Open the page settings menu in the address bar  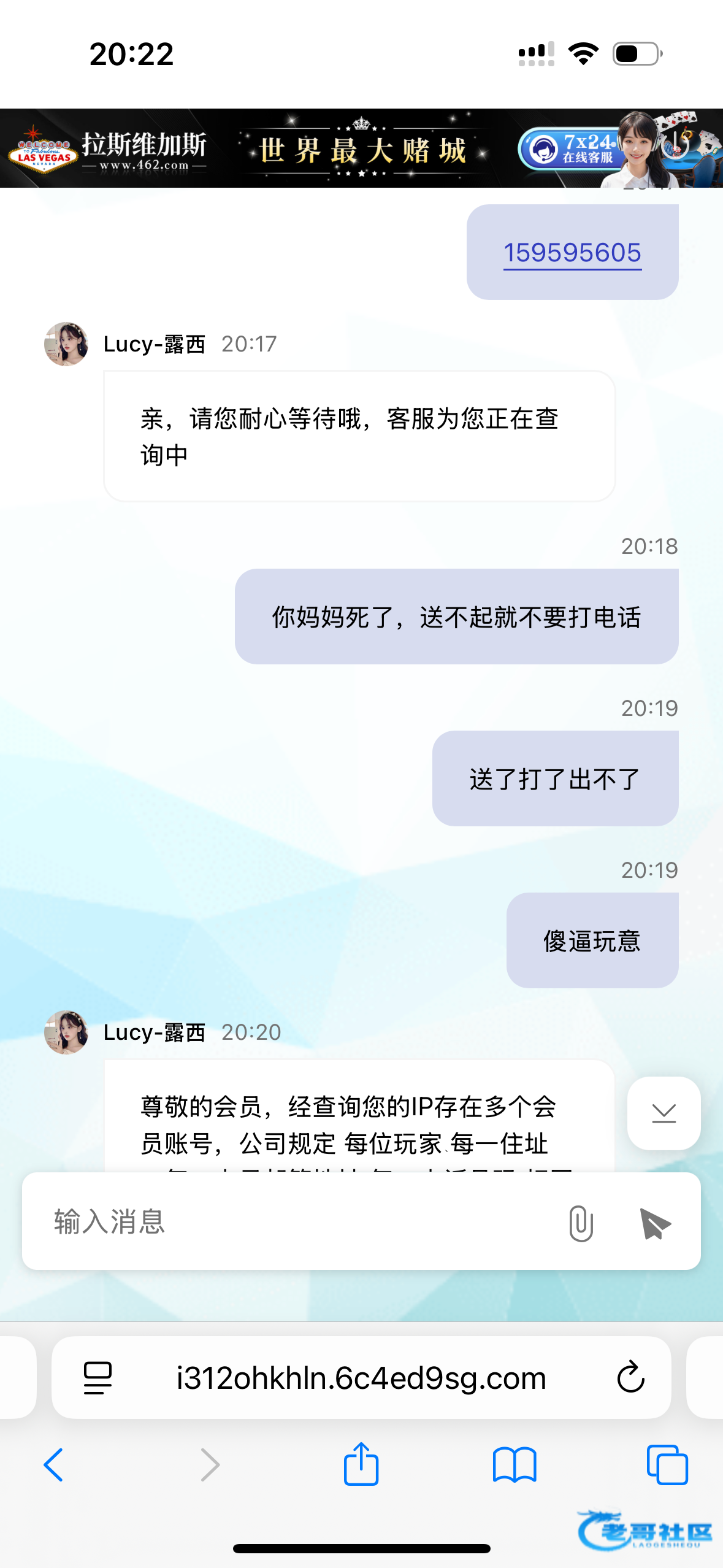[98, 1378]
